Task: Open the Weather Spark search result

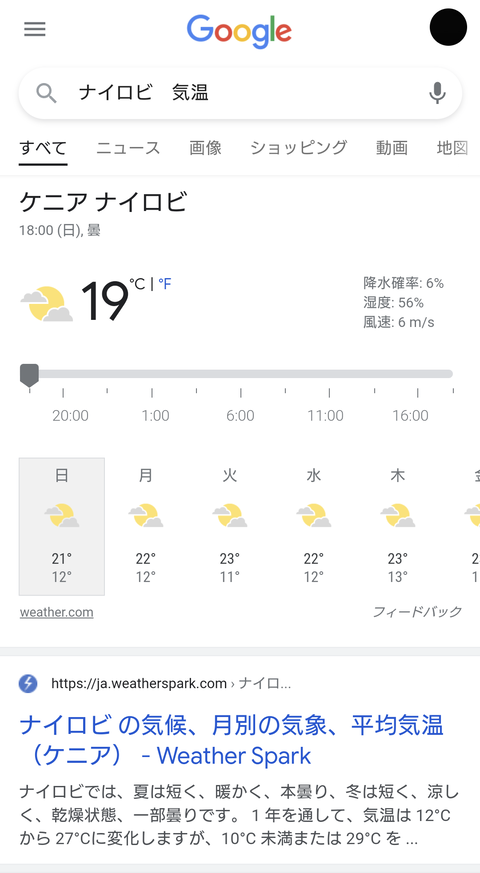Action: (x=231, y=740)
